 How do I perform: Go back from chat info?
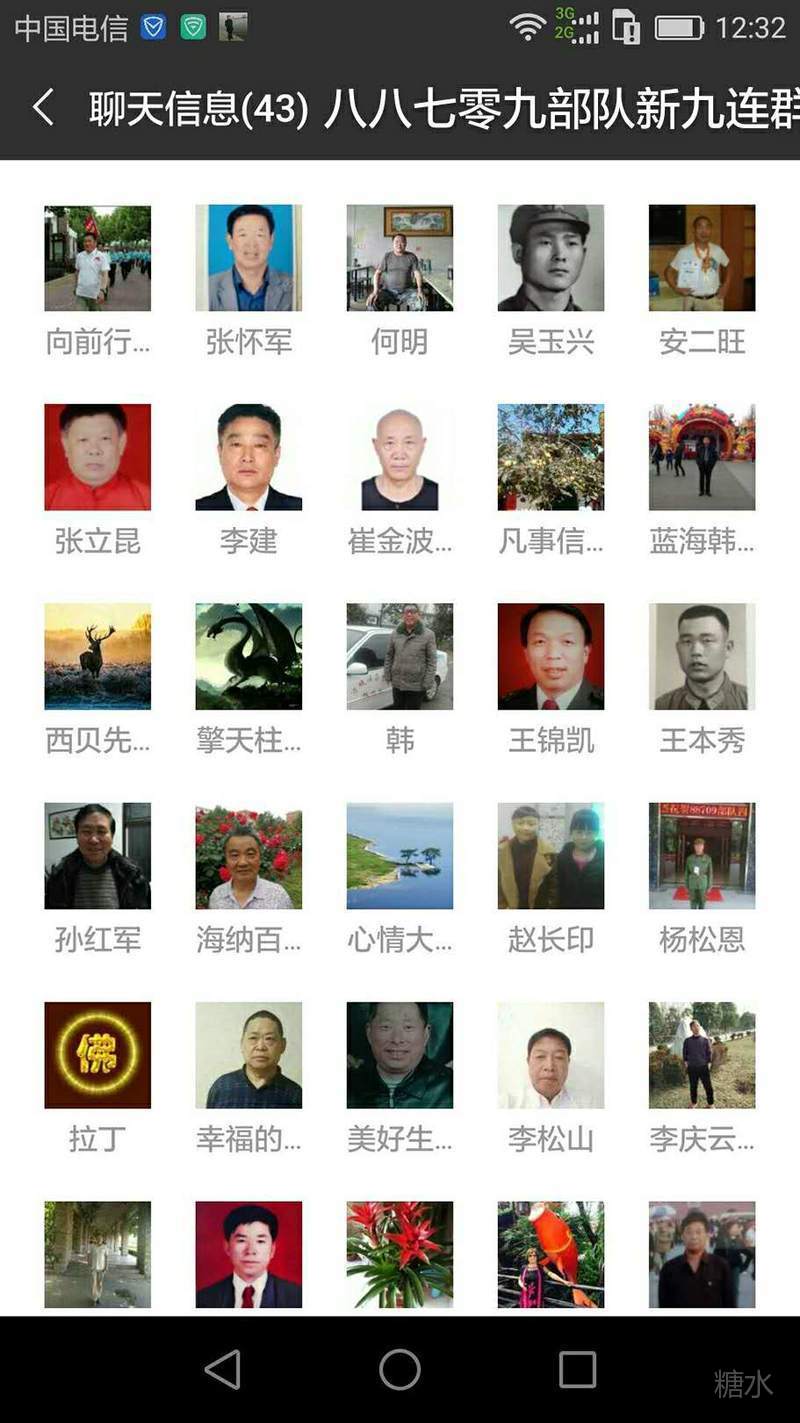pyautogui.click(x=43, y=107)
